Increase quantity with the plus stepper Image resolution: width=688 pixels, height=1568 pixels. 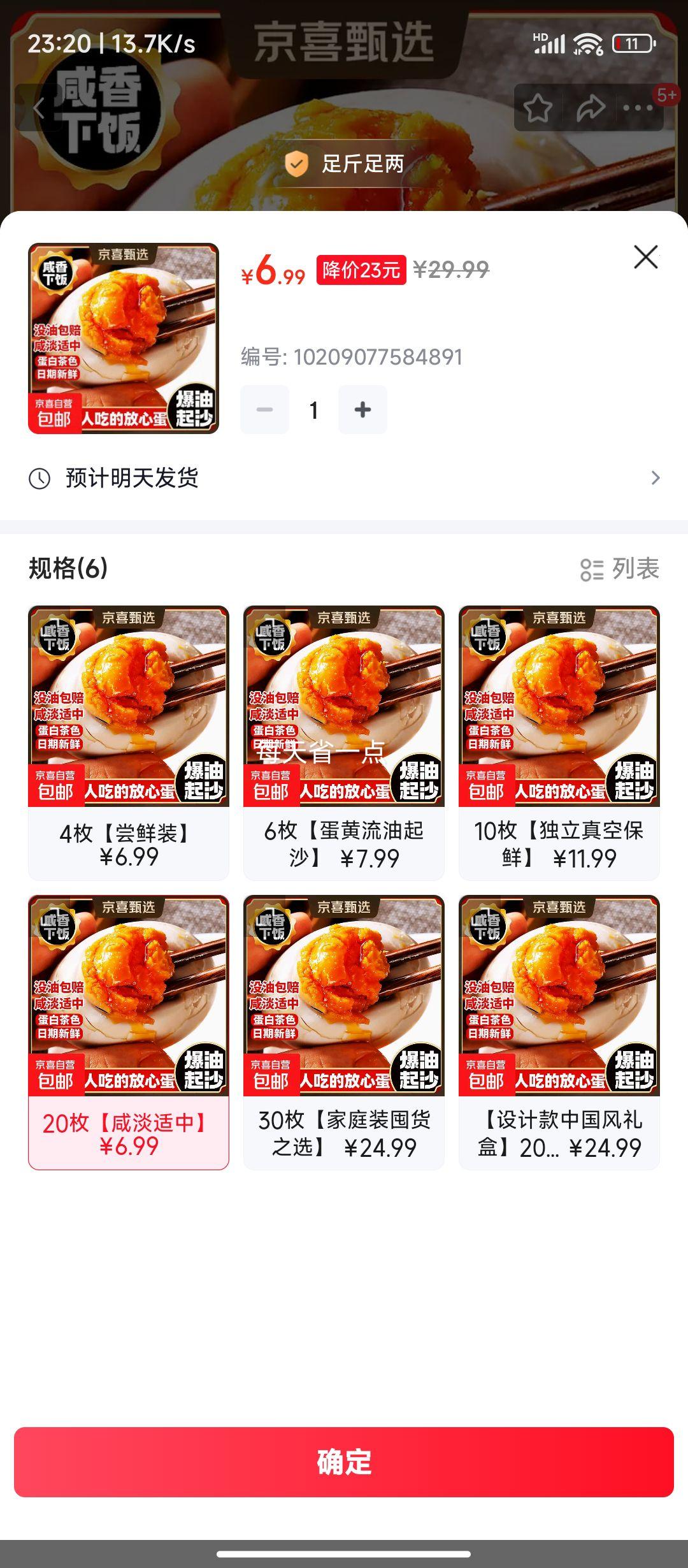362,410
